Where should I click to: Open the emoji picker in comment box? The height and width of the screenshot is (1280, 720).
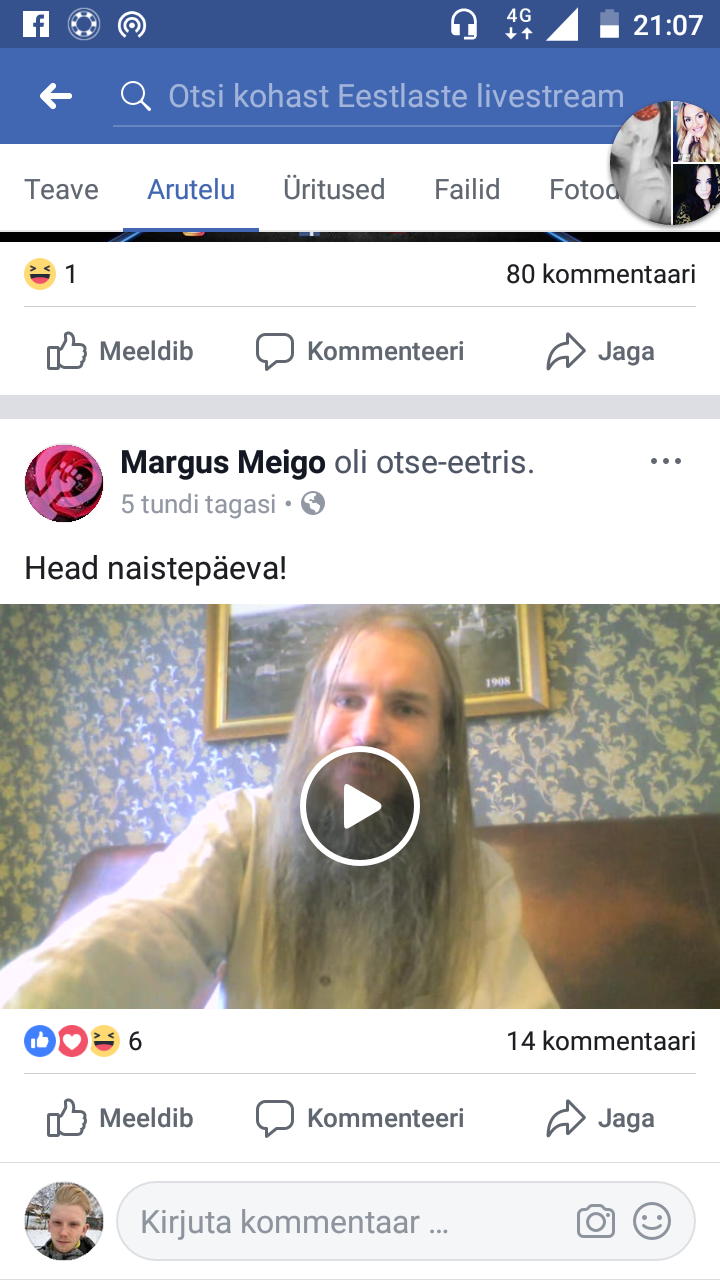pyautogui.click(x=652, y=1221)
